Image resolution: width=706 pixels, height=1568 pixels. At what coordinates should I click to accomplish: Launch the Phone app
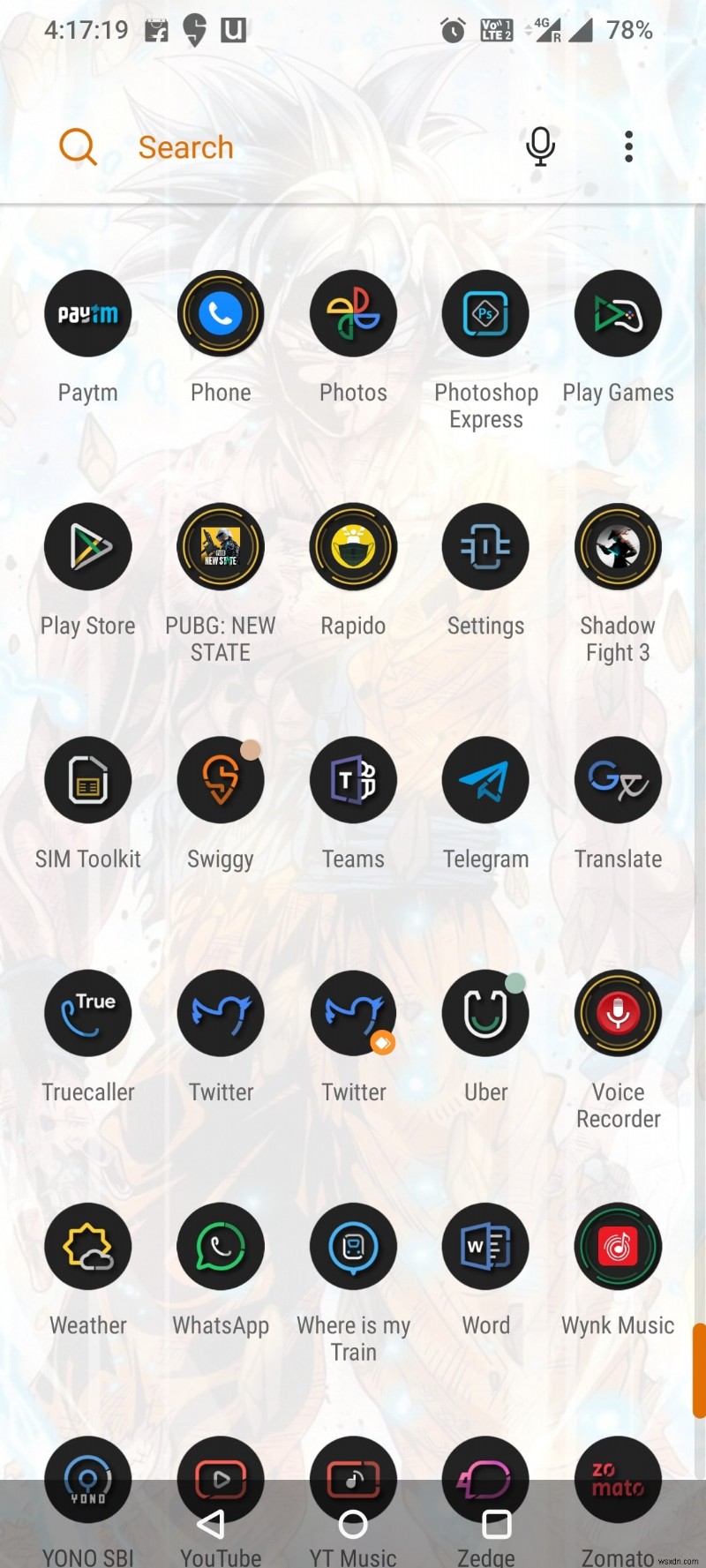pos(221,313)
